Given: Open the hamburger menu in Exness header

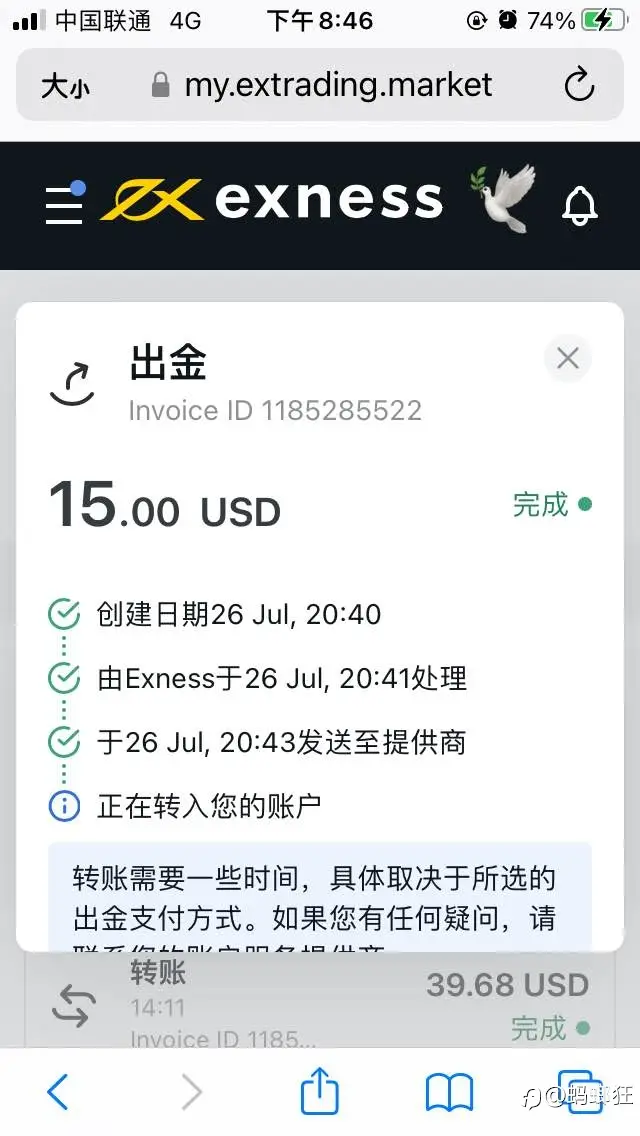Looking at the screenshot, I should coord(64,204).
